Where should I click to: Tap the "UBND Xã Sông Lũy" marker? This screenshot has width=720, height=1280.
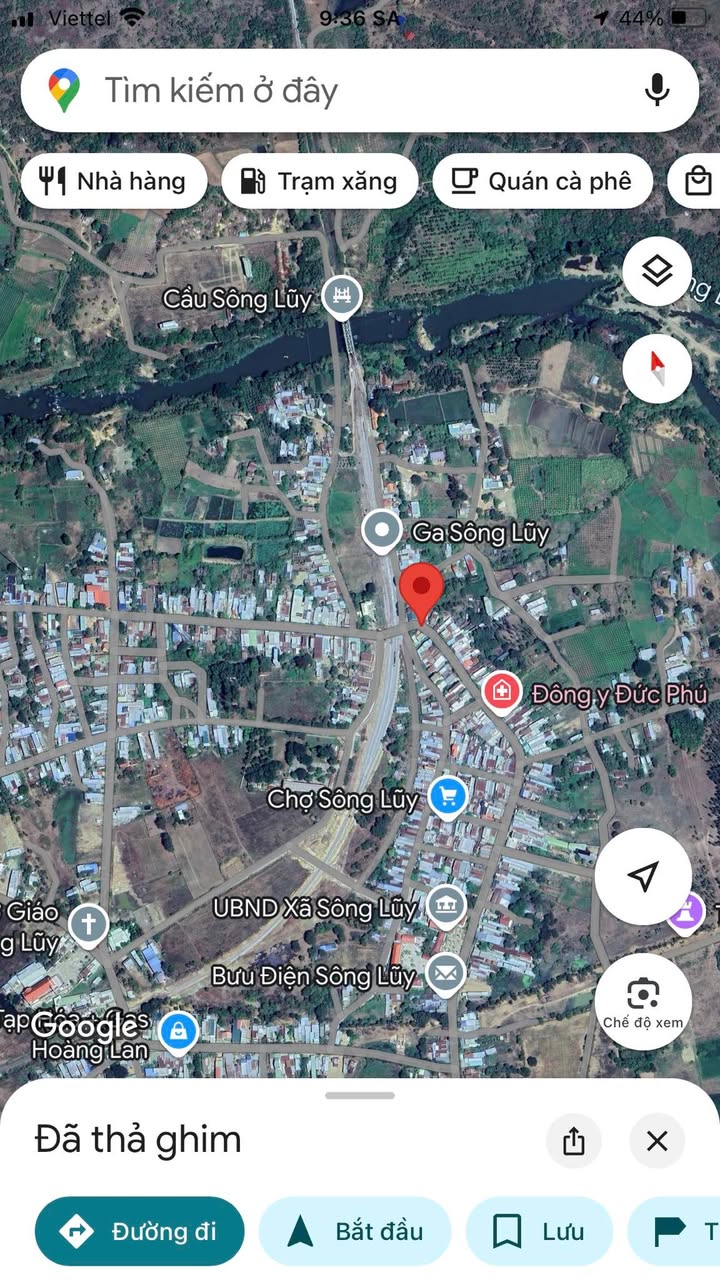pyautogui.click(x=445, y=907)
